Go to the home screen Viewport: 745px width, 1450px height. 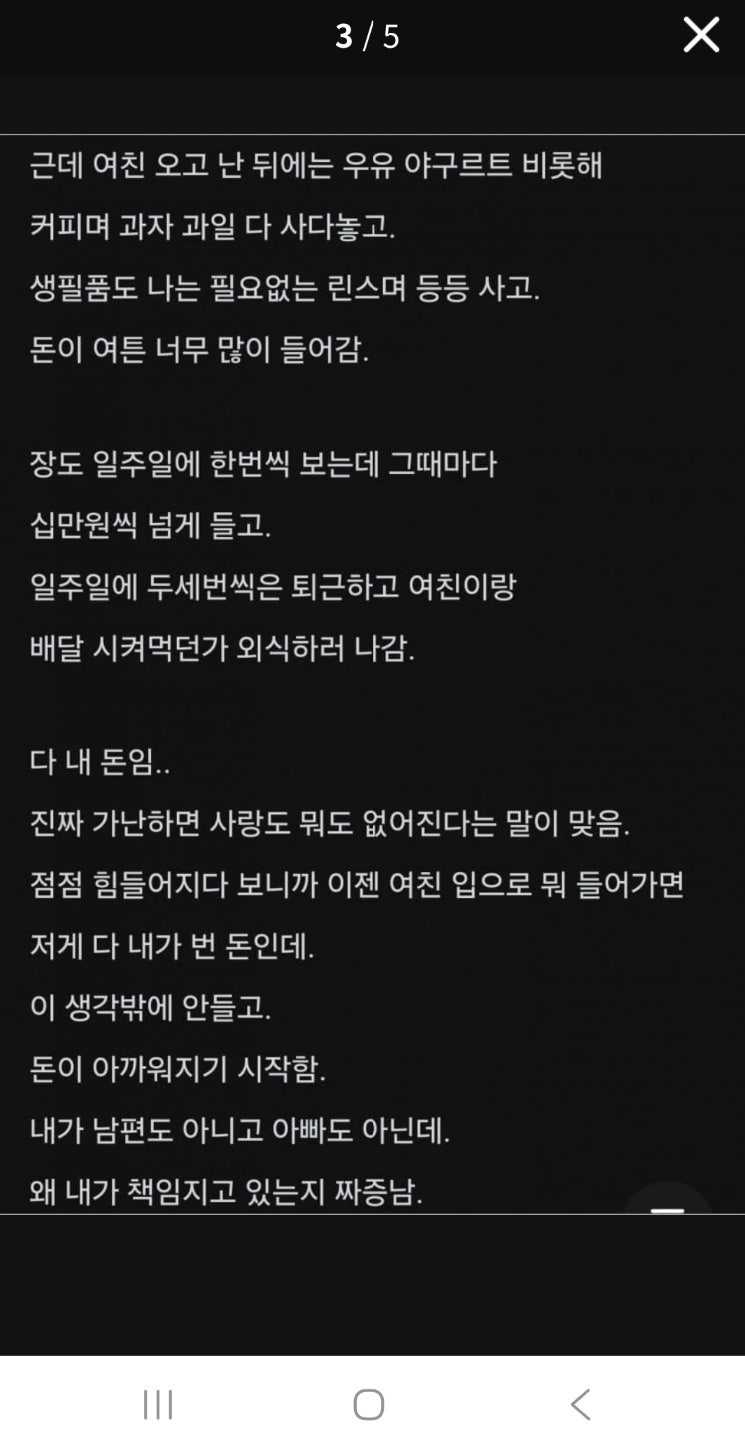click(x=369, y=1404)
